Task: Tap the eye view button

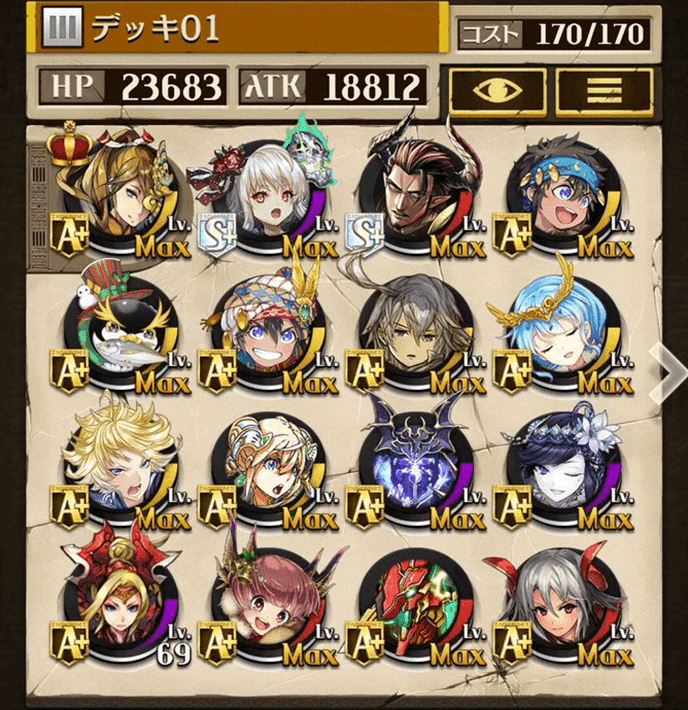Action: [x=497, y=89]
